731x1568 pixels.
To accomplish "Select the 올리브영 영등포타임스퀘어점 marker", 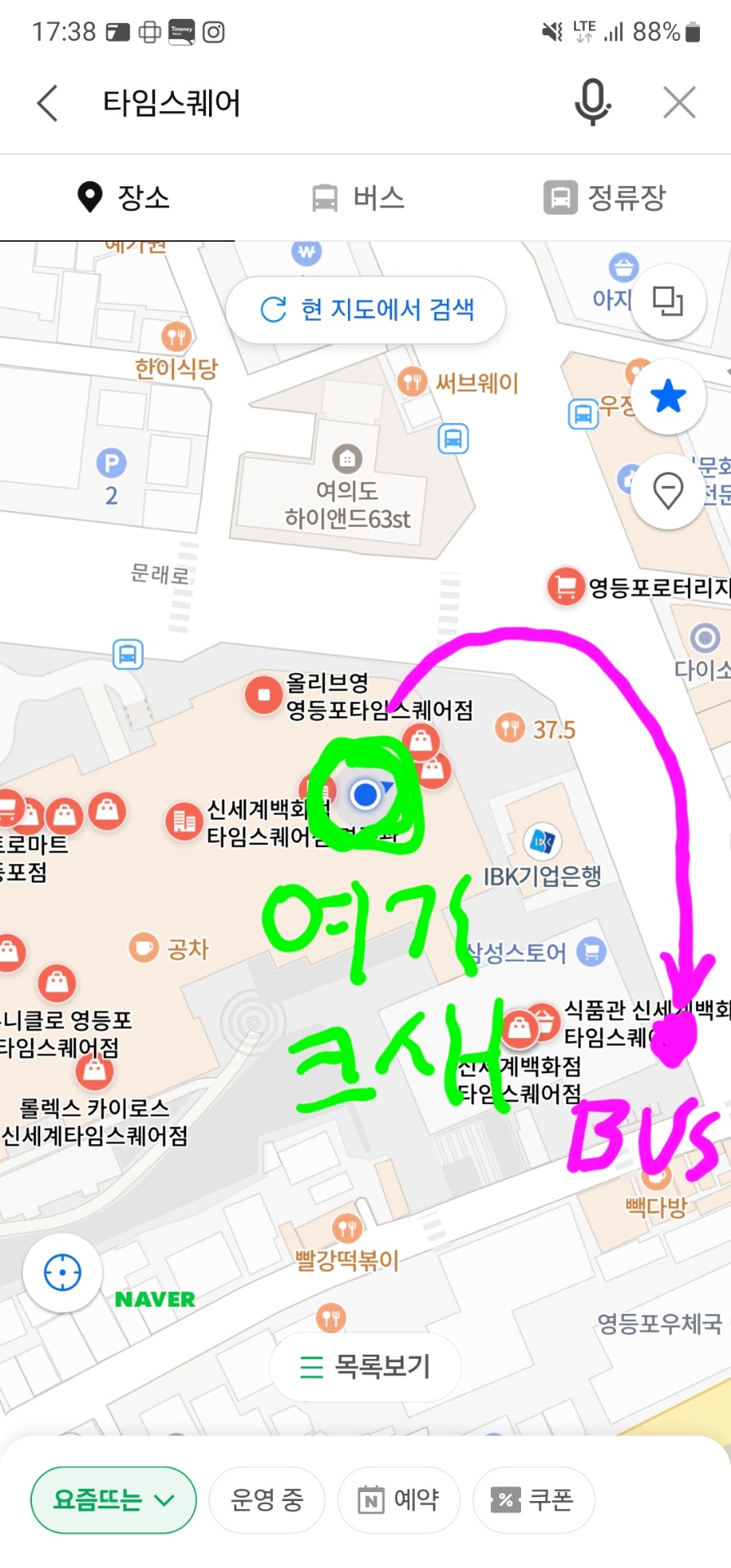I will point(264,695).
